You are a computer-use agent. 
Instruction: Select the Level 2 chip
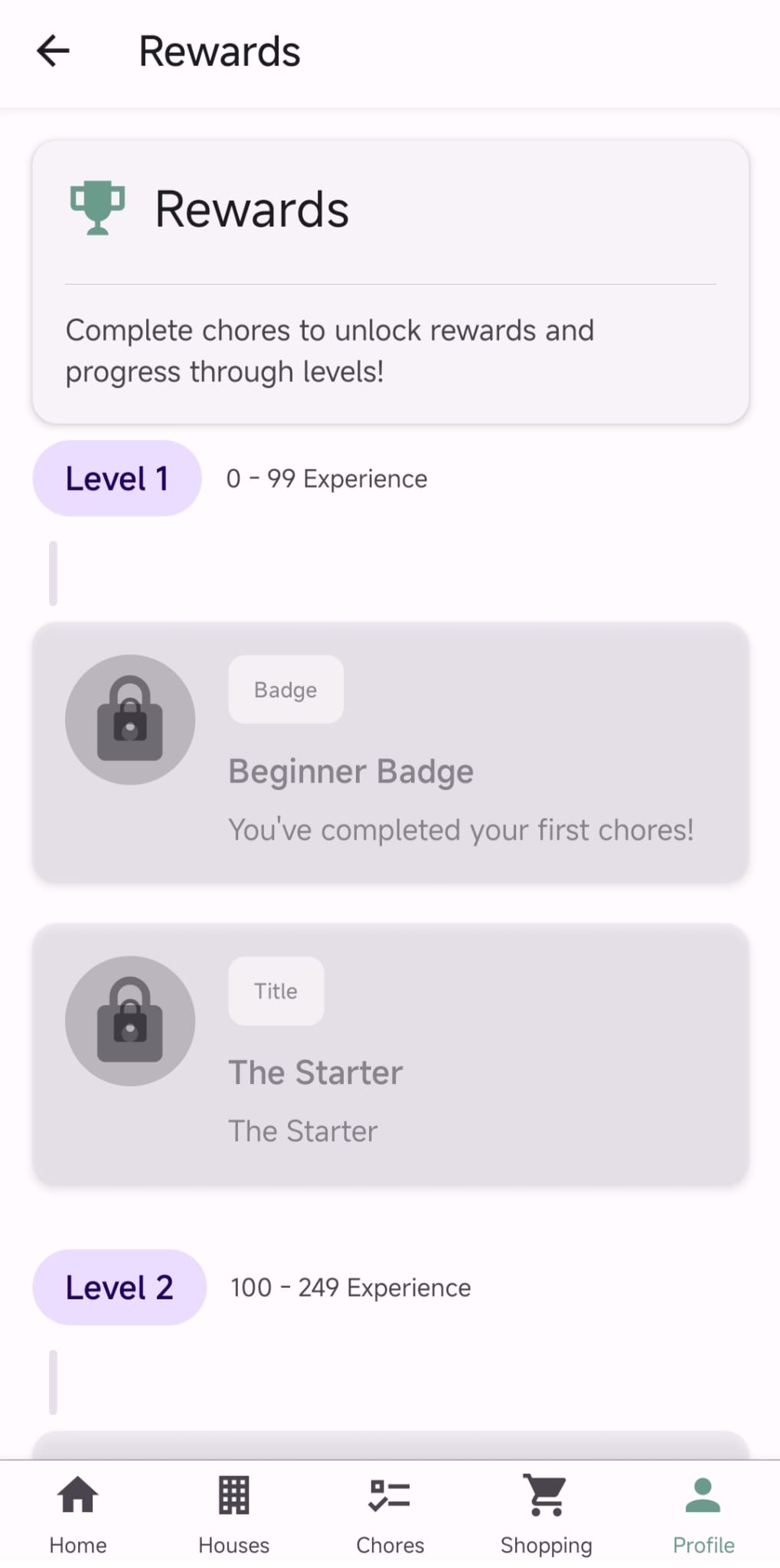click(119, 1286)
